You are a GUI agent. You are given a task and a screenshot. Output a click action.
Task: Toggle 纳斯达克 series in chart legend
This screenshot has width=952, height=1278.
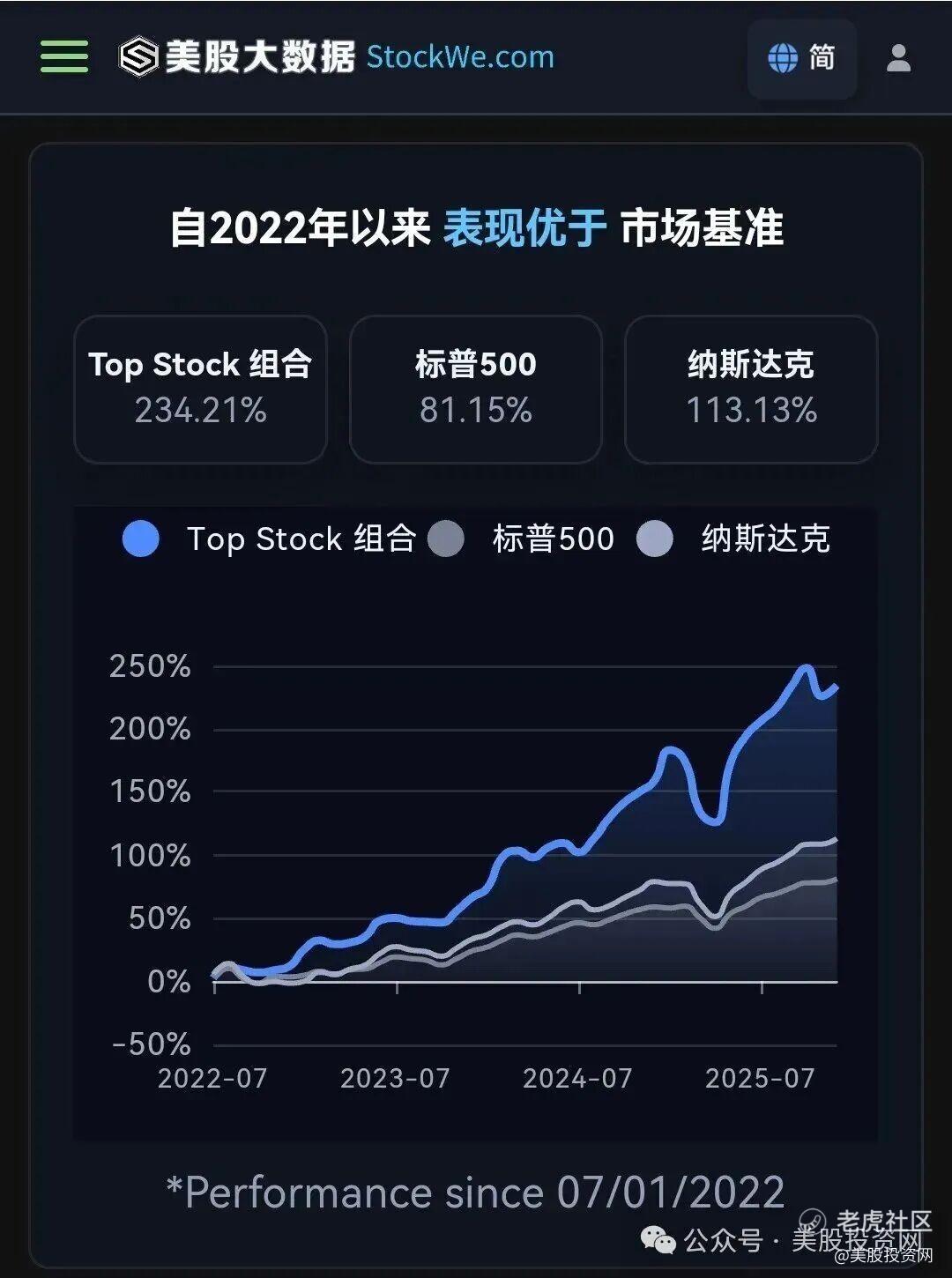coord(733,539)
